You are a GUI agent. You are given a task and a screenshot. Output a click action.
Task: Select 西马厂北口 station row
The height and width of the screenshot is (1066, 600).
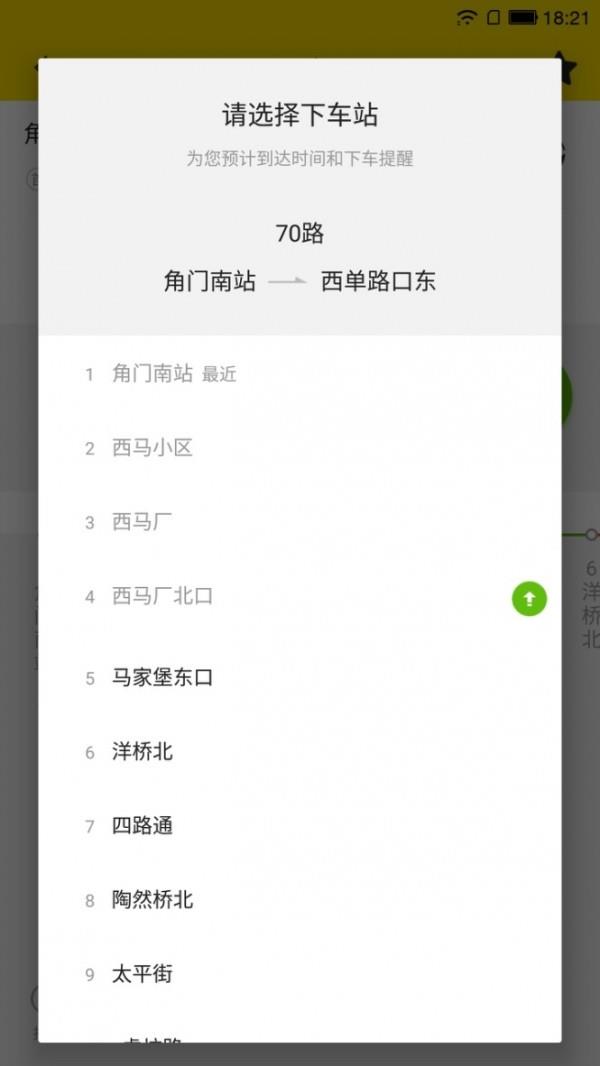[x=163, y=597]
